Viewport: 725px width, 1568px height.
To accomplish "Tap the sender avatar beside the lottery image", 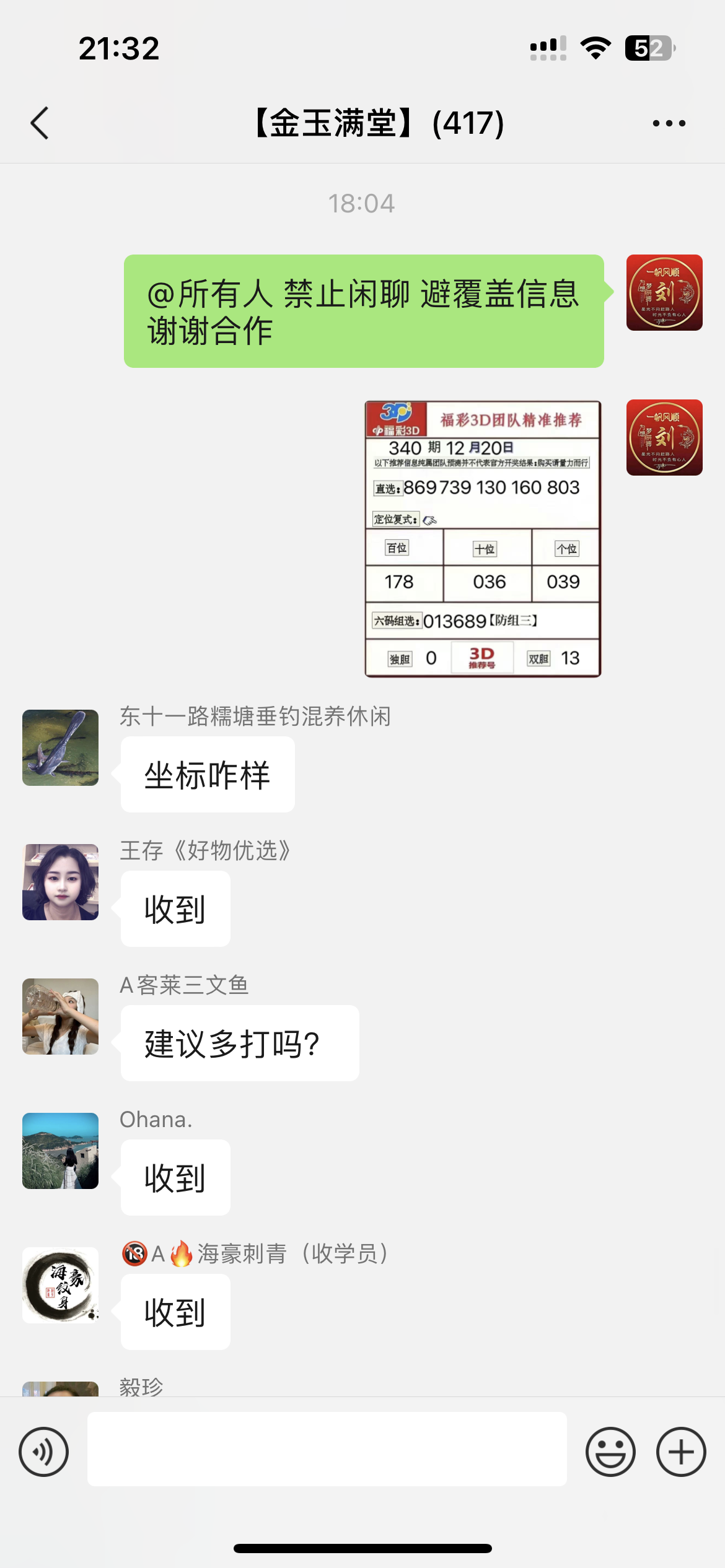I will (664, 438).
